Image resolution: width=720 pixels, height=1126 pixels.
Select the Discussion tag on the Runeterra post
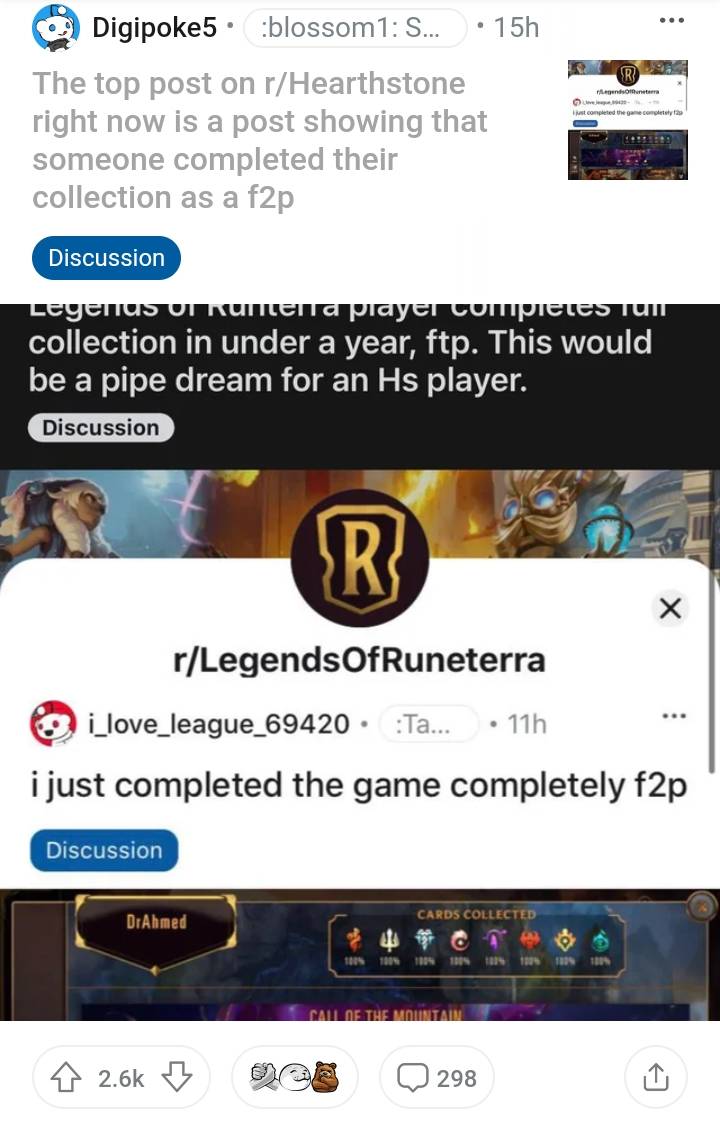click(x=104, y=850)
